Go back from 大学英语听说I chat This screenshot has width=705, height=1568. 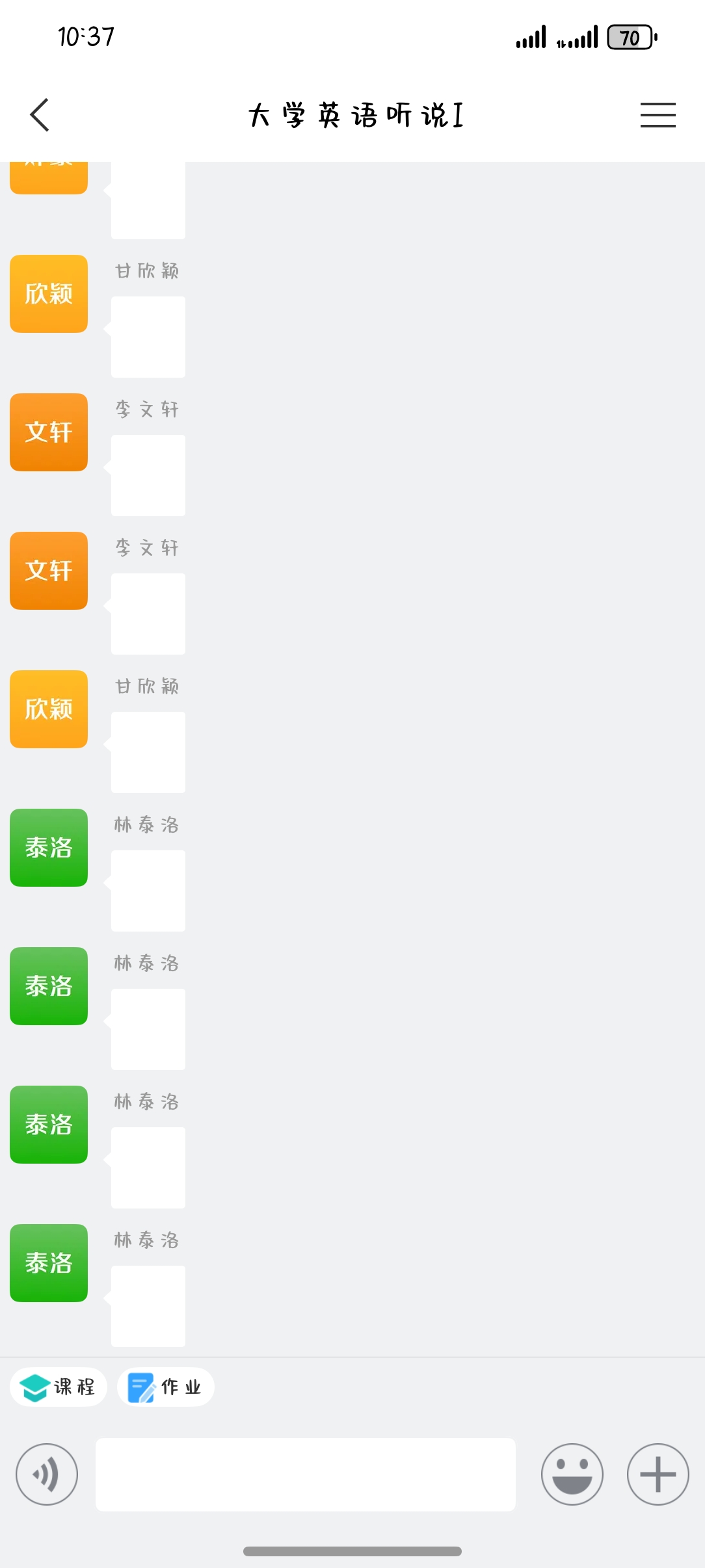pos(40,116)
